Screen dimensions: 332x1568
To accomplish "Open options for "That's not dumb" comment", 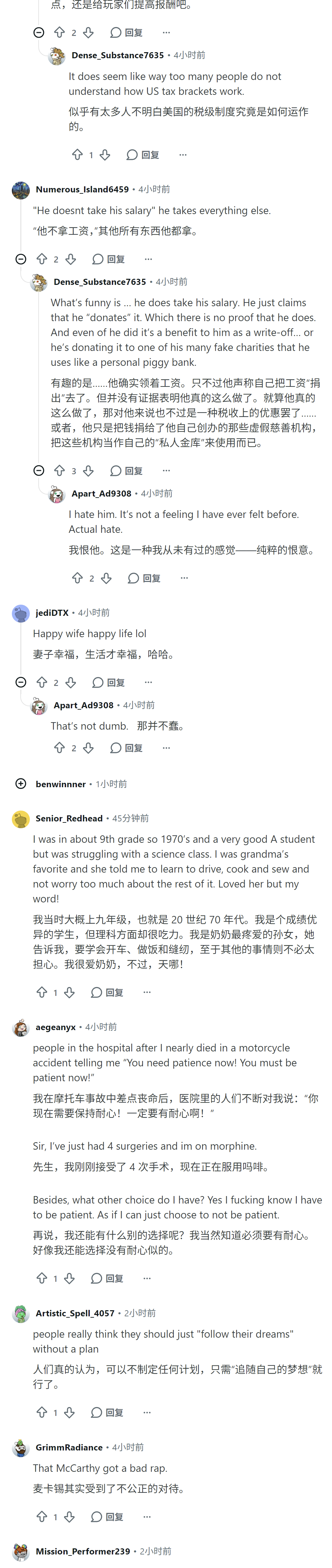I will tap(166, 748).
